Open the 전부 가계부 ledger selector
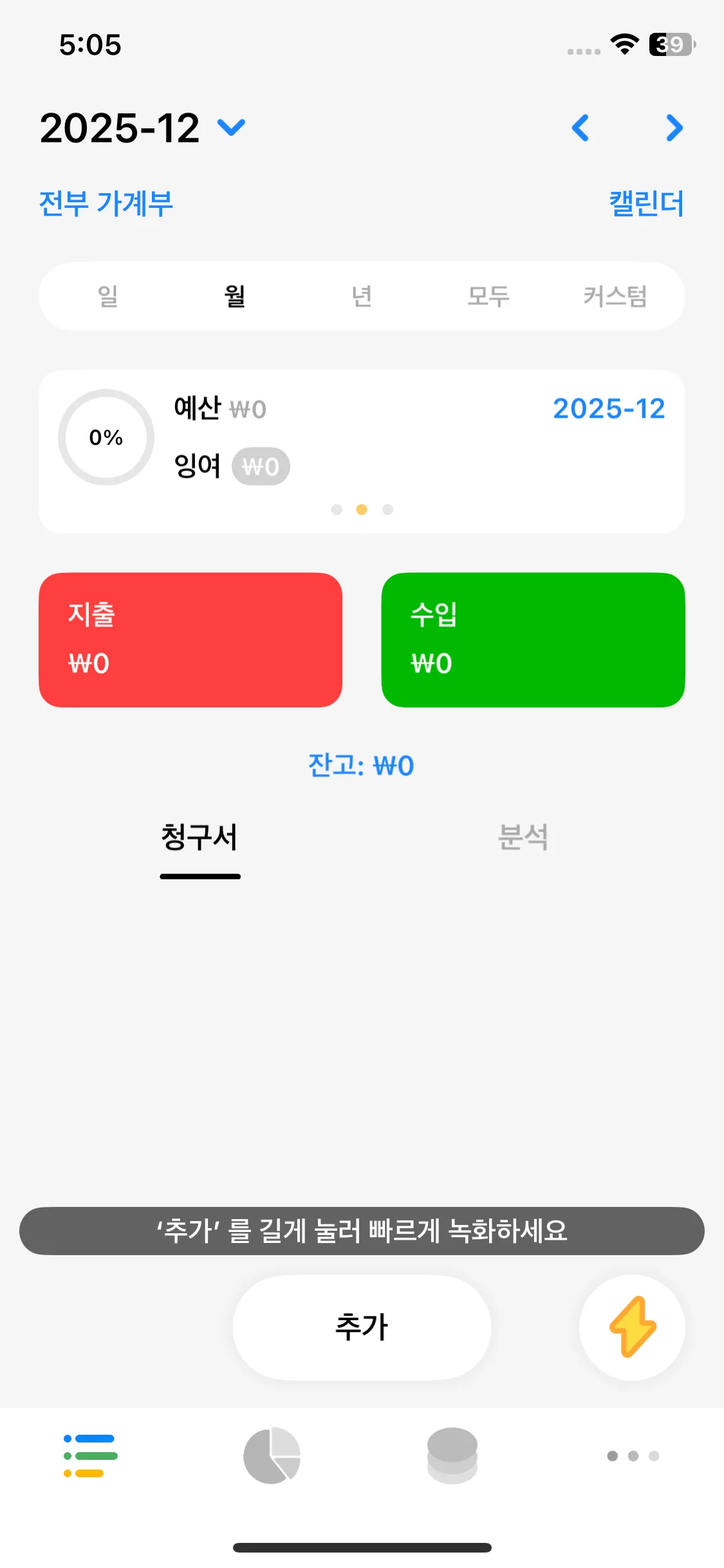 [x=106, y=203]
